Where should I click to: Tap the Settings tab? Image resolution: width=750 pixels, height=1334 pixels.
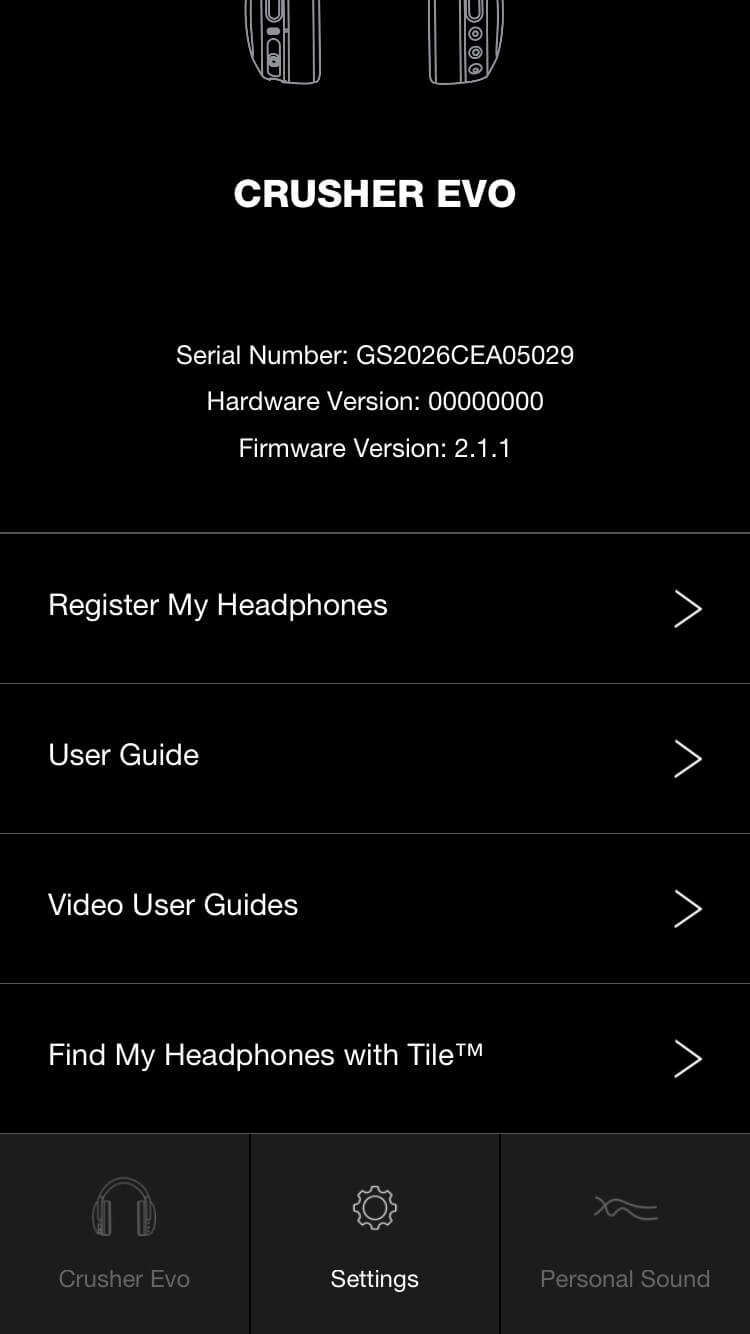pyautogui.click(x=375, y=1234)
